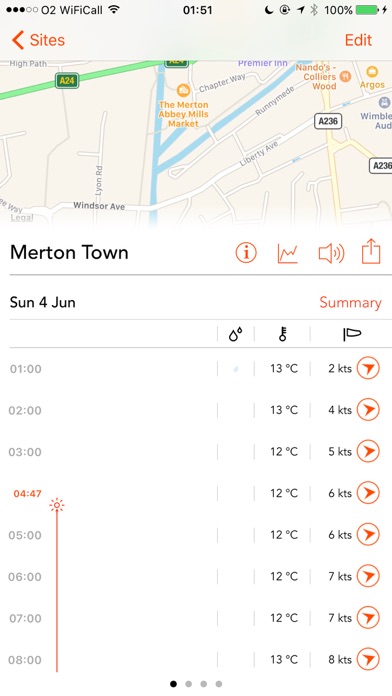392x696 pixels.
Task: Tap the page indicator dots
Action: point(196,684)
